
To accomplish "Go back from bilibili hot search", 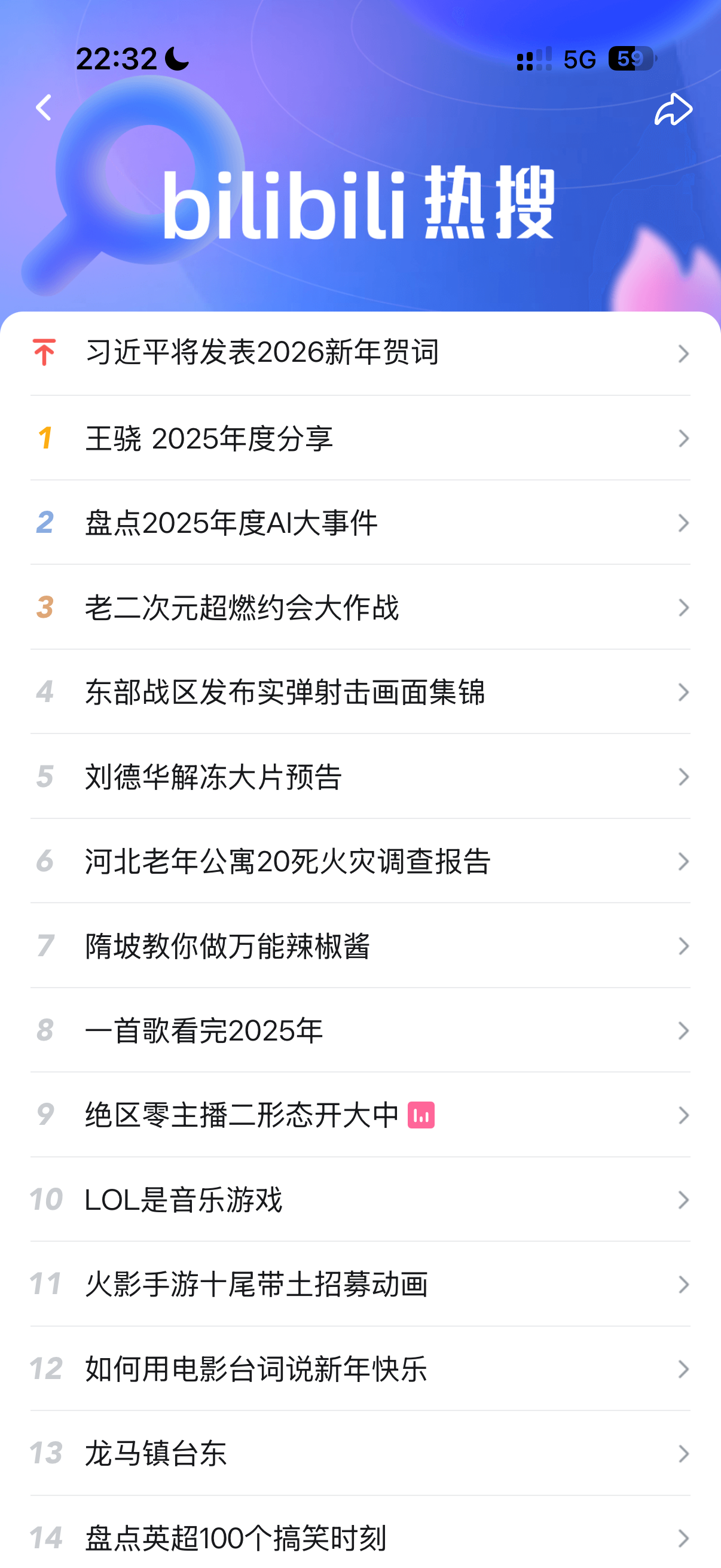I will coord(44,108).
